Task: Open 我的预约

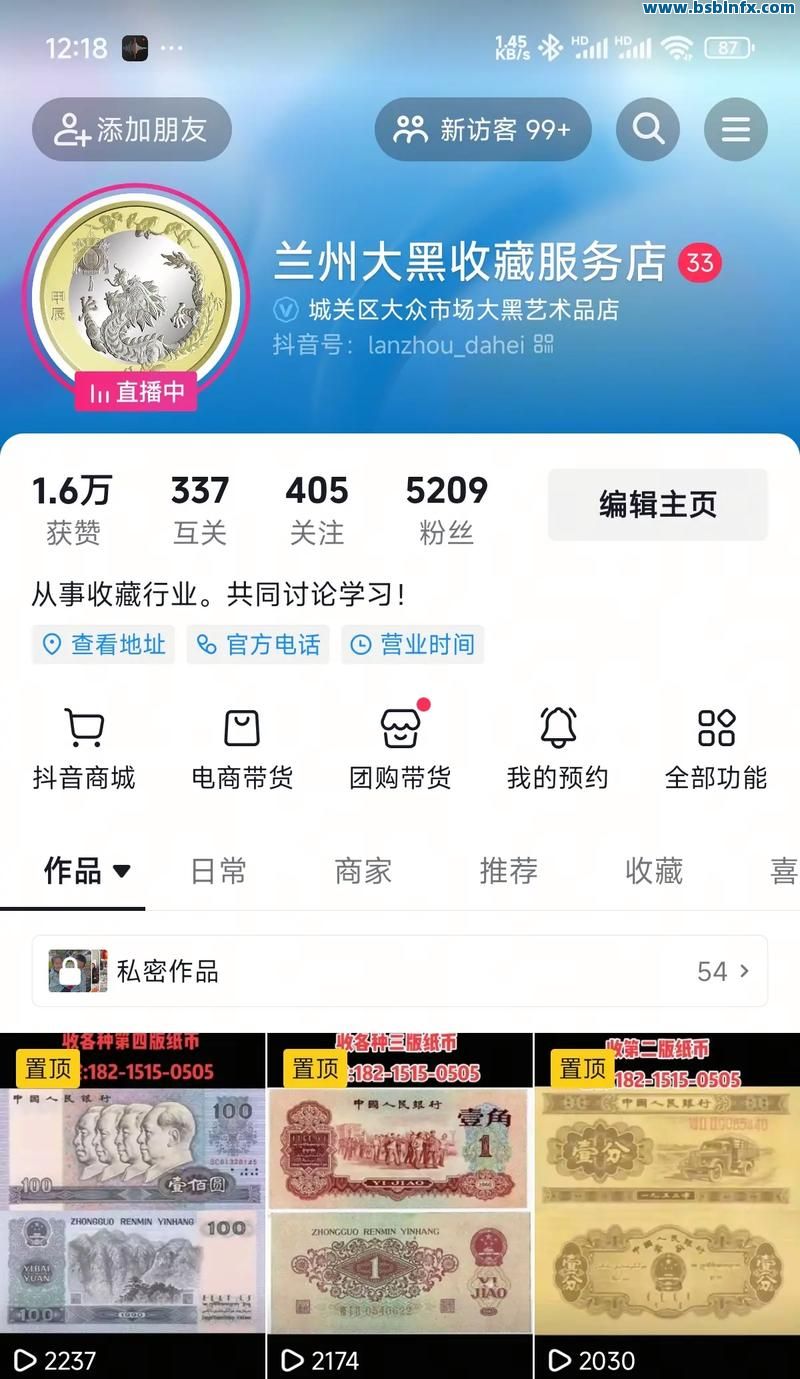Action: (x=558, y=748)
